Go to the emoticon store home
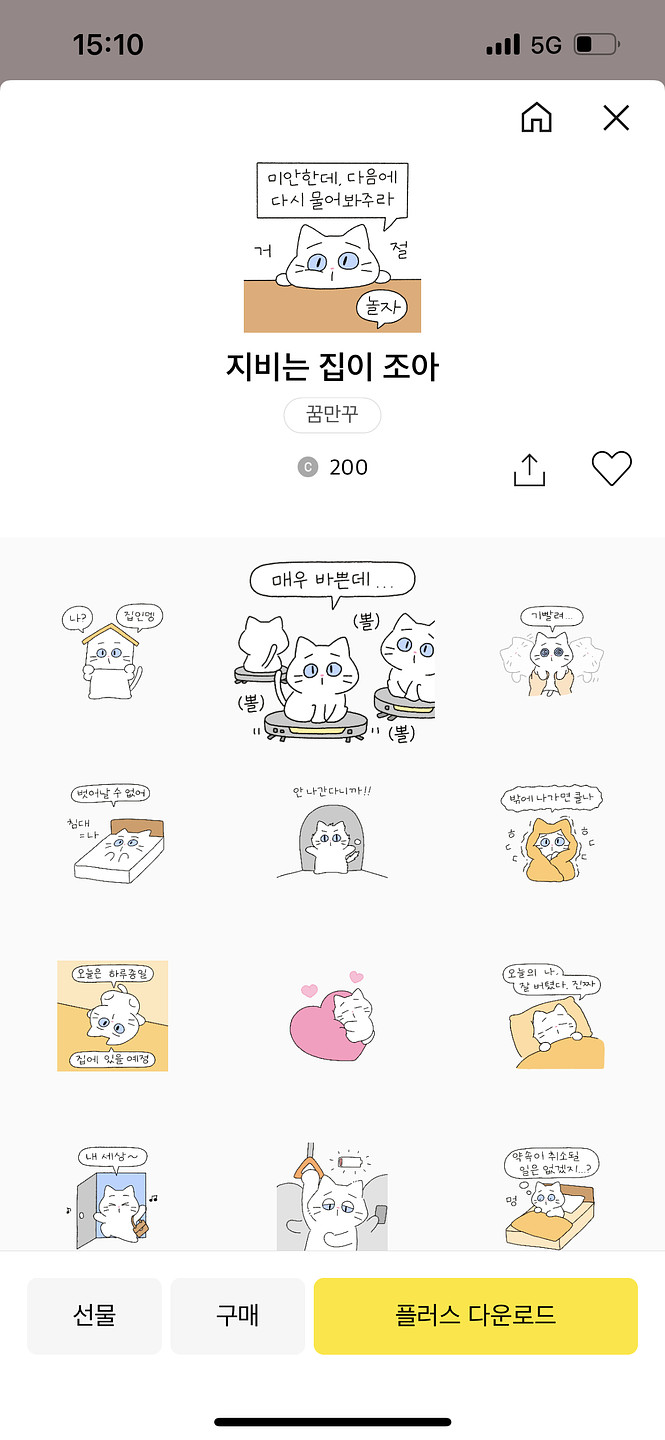Image resolution: width=665 pixels, height=1440 pixels. 537,118
